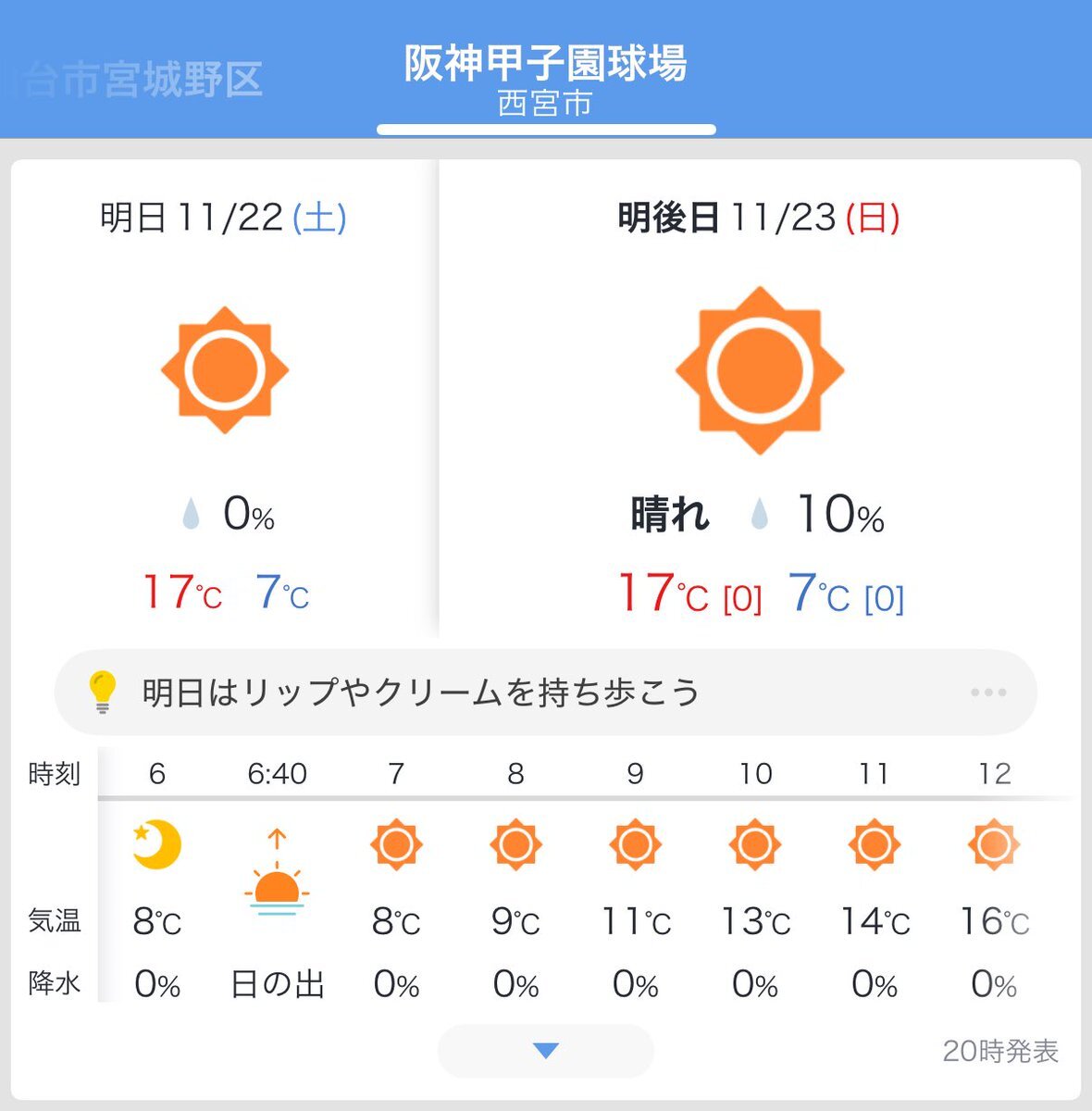Open tomorrow's 11/22 forecast card
This screenshot has height=1111, width=1092.
pyautogui.click(x=224, y=398)
